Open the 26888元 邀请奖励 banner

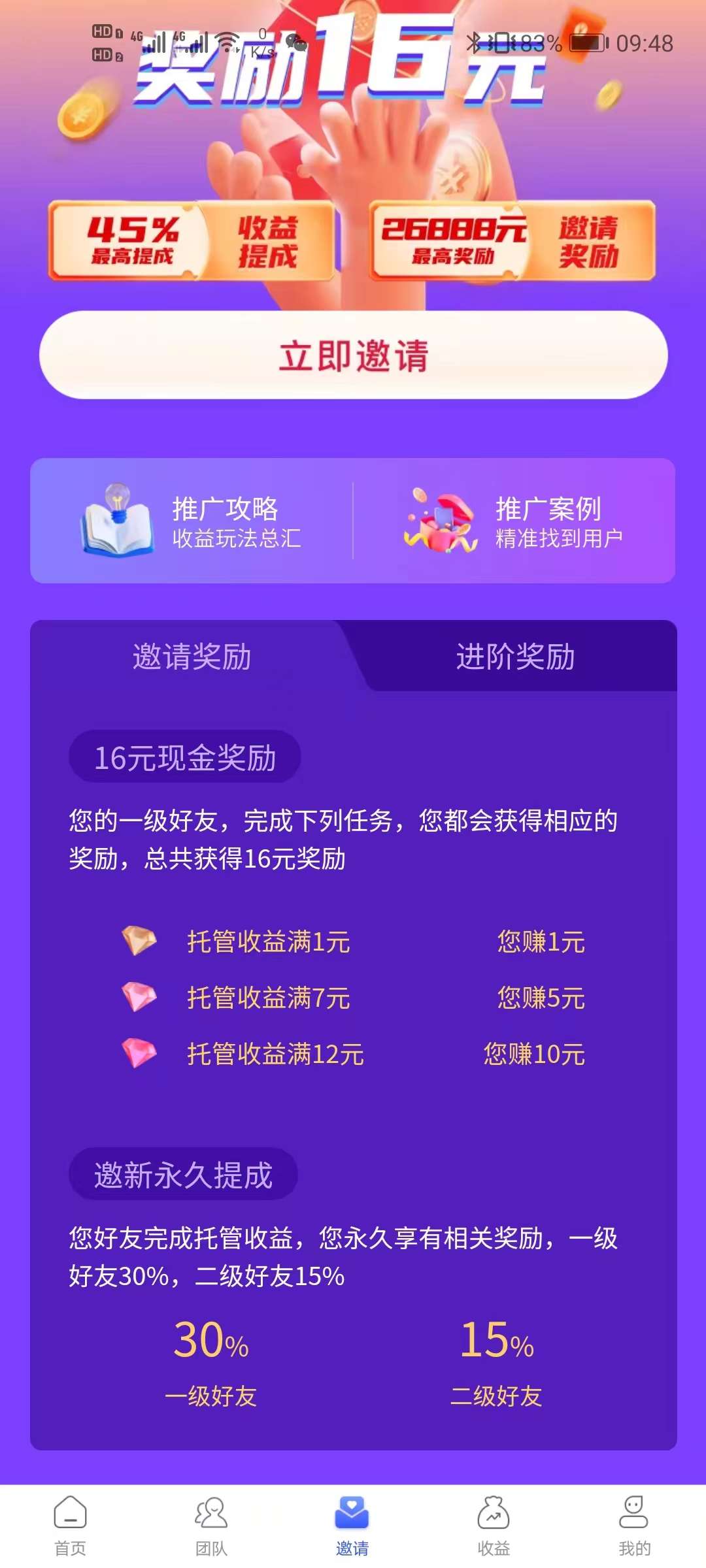[x=513, y=241]
